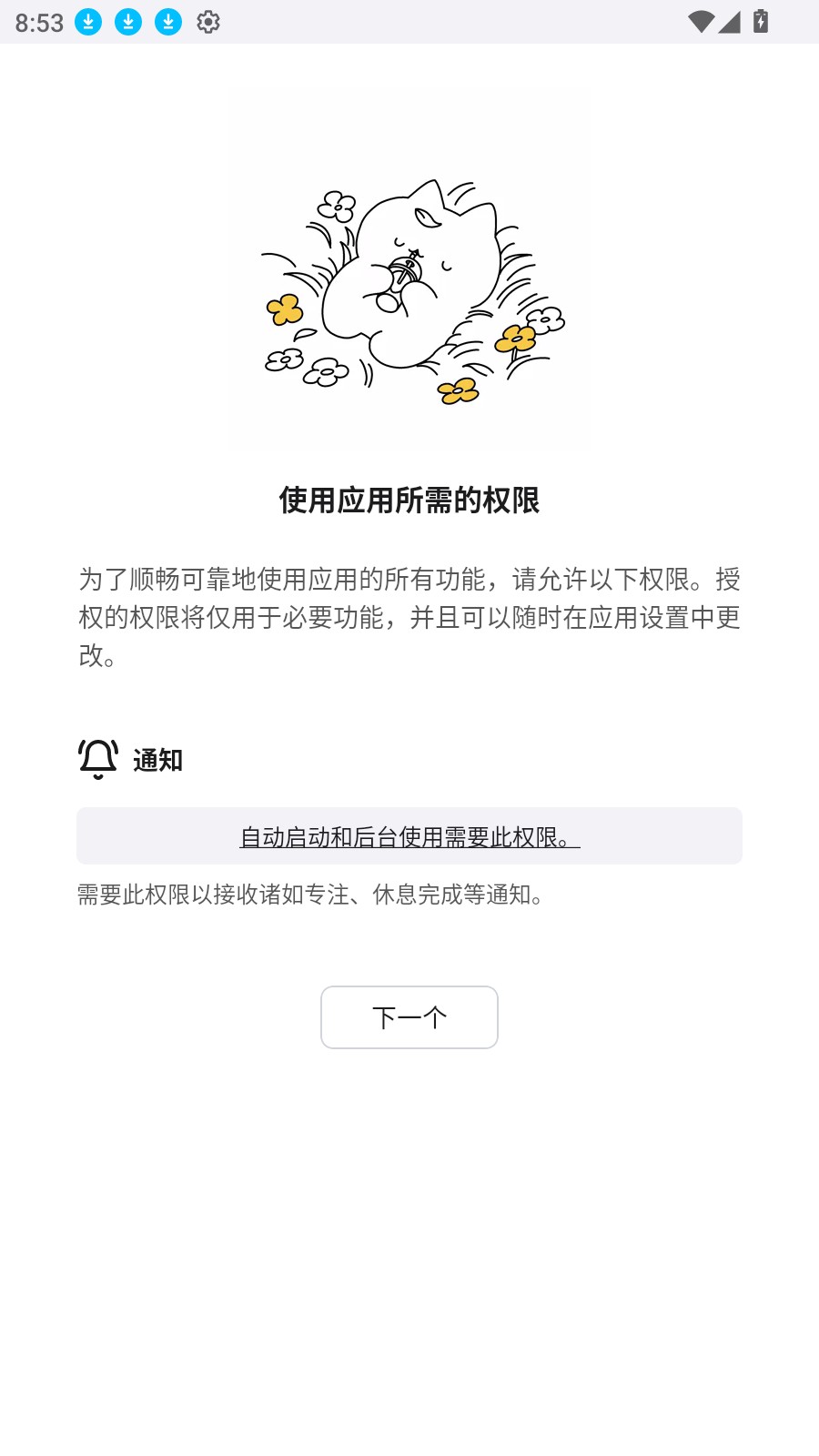This screenshot has height=1456, width=819.
Task: Open the 自动启动和后台使用需要此权限 link
Action: pyautogui.click(x=409, y=836)
